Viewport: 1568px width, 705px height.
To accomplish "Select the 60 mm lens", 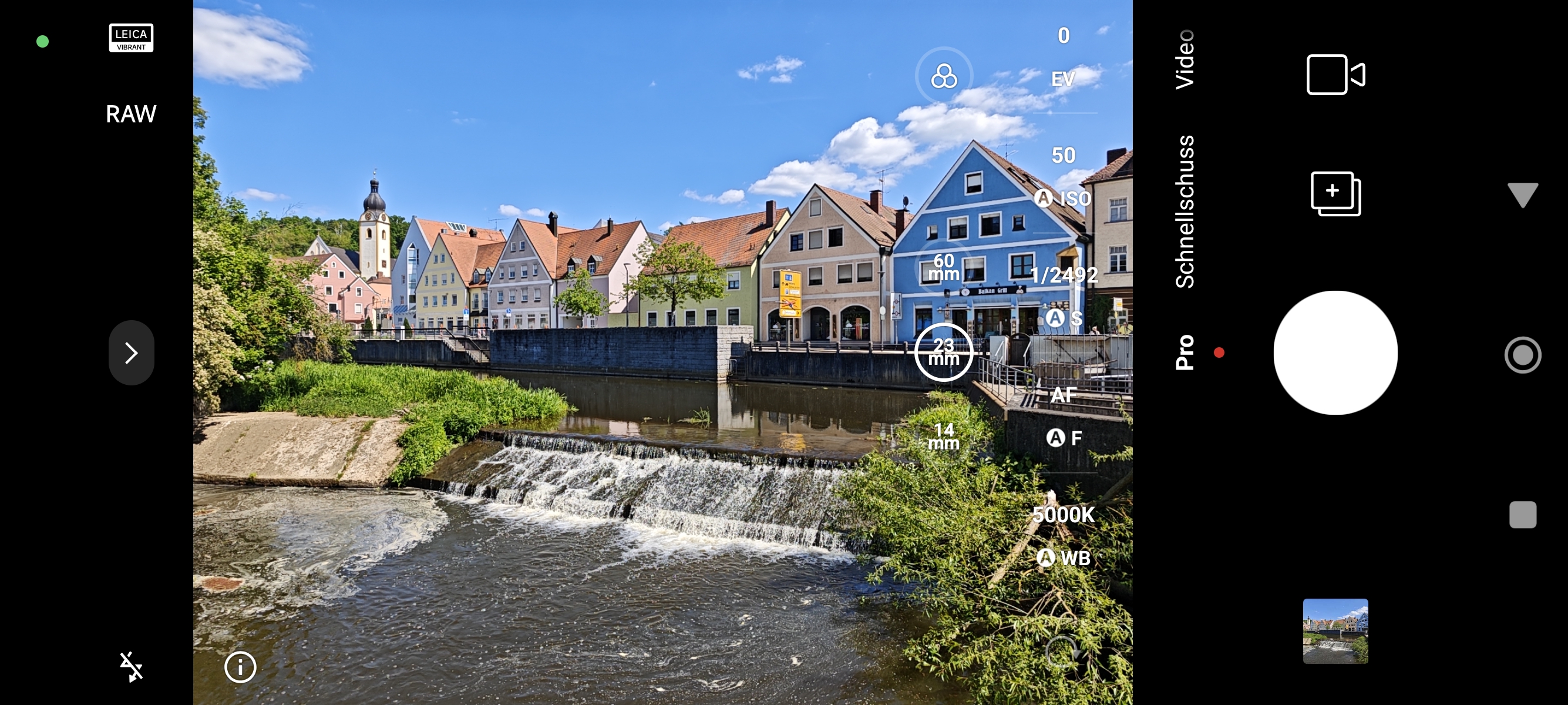I will click(944, 267).
